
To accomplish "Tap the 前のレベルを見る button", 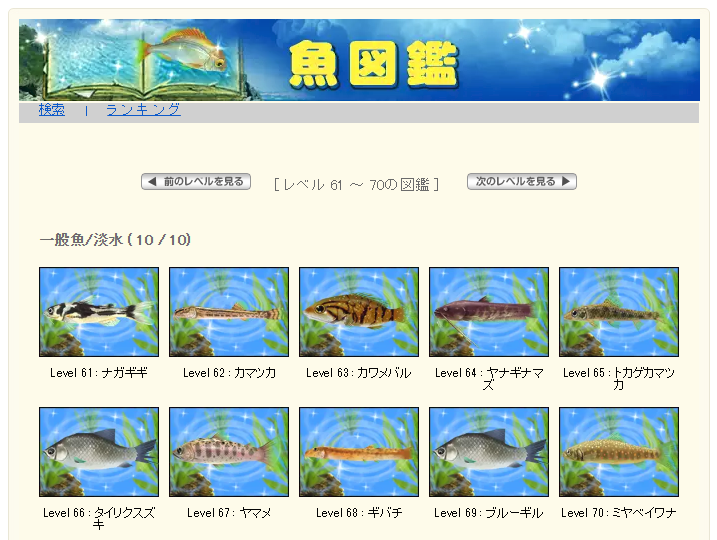I will coord(196,182).
